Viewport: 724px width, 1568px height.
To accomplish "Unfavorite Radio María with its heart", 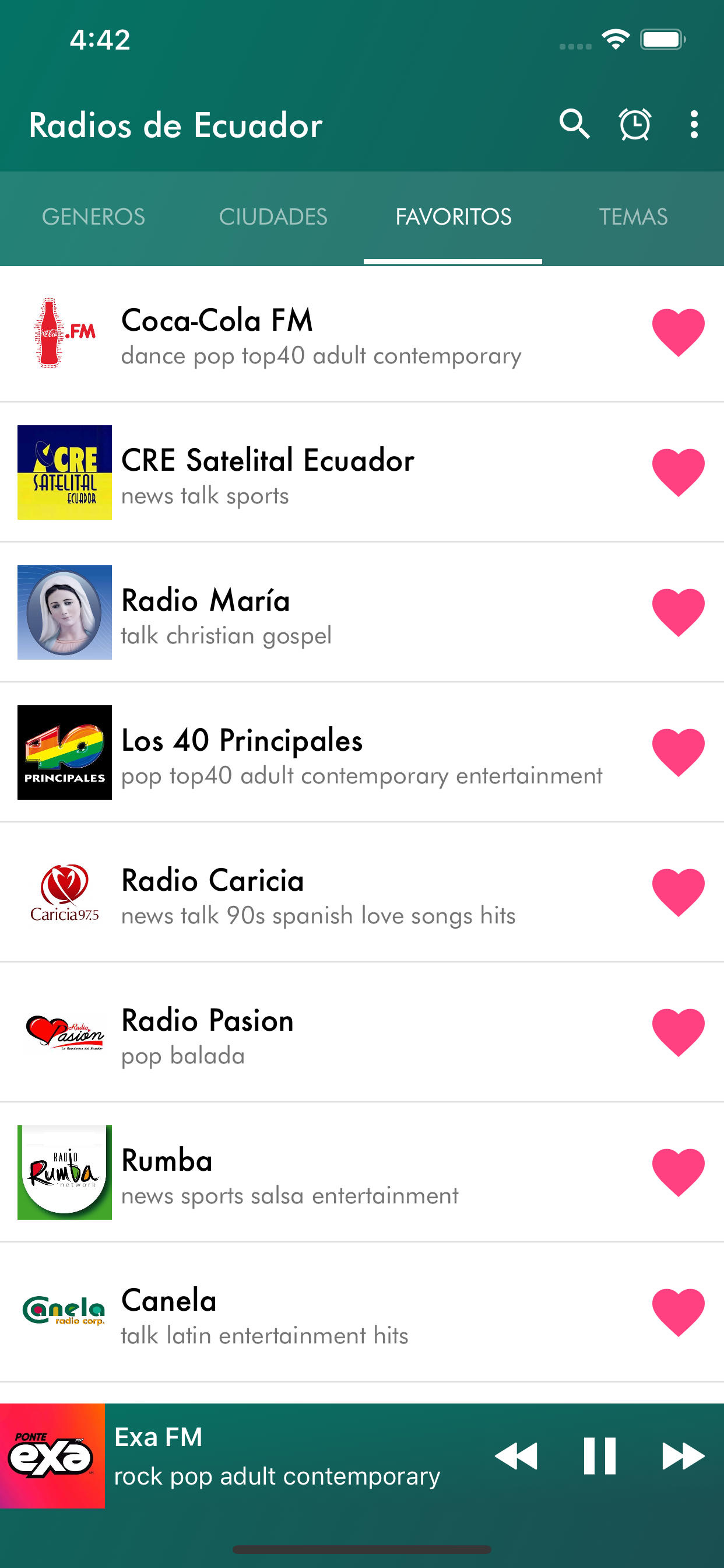I will pyautogui.click(x=678, y=612).
